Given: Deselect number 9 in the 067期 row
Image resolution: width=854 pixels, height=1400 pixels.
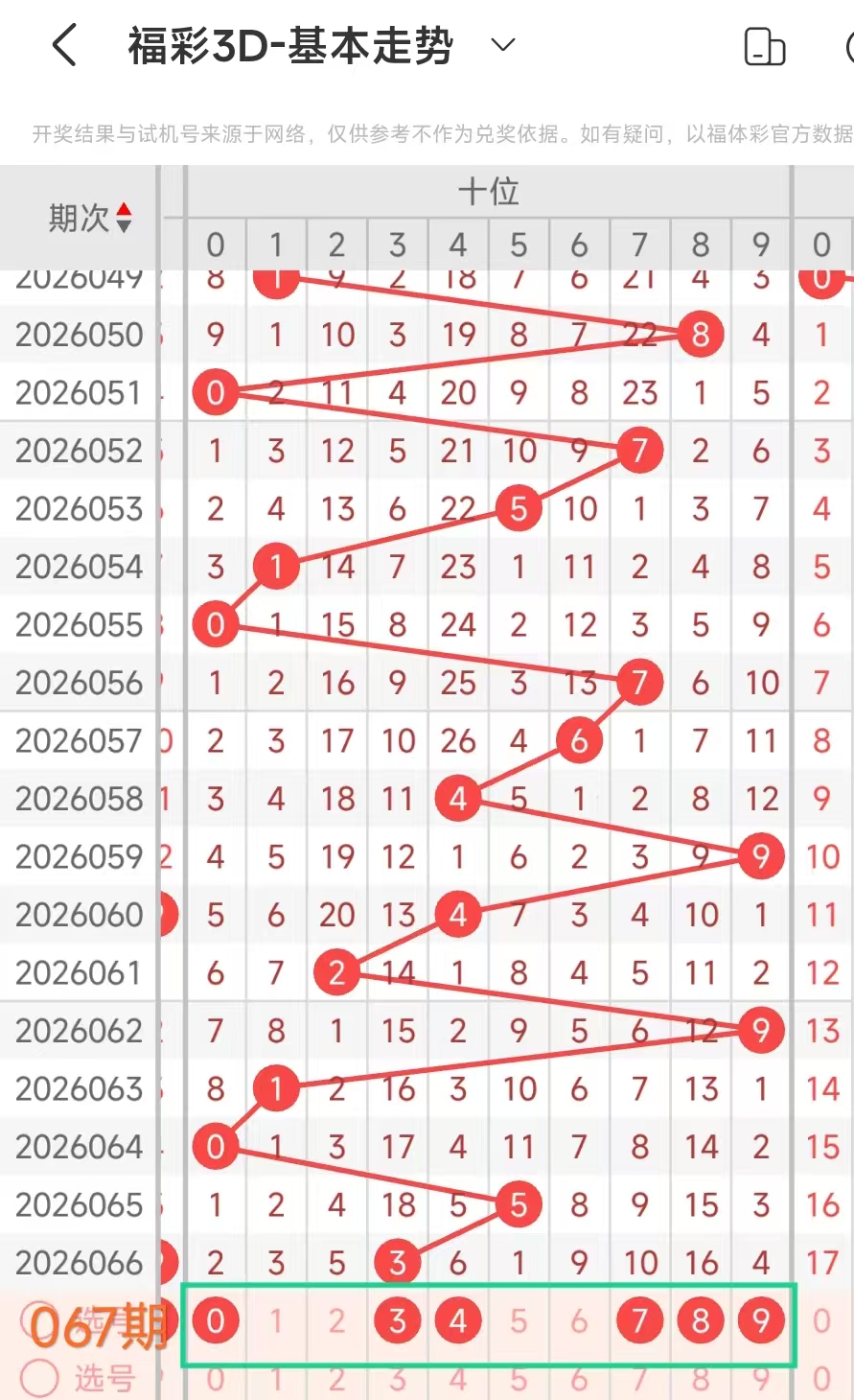Looking at the screenshot, I should coord(761,1320).
